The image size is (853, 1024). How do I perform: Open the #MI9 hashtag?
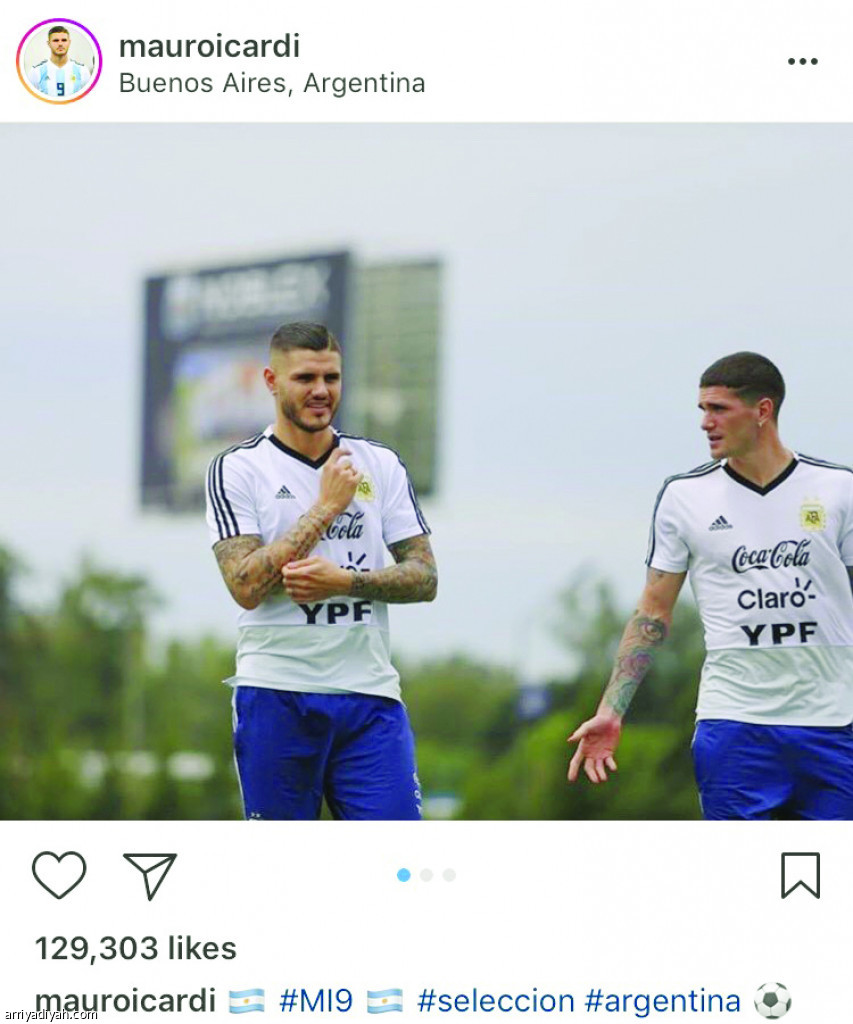click(315, 1001)
